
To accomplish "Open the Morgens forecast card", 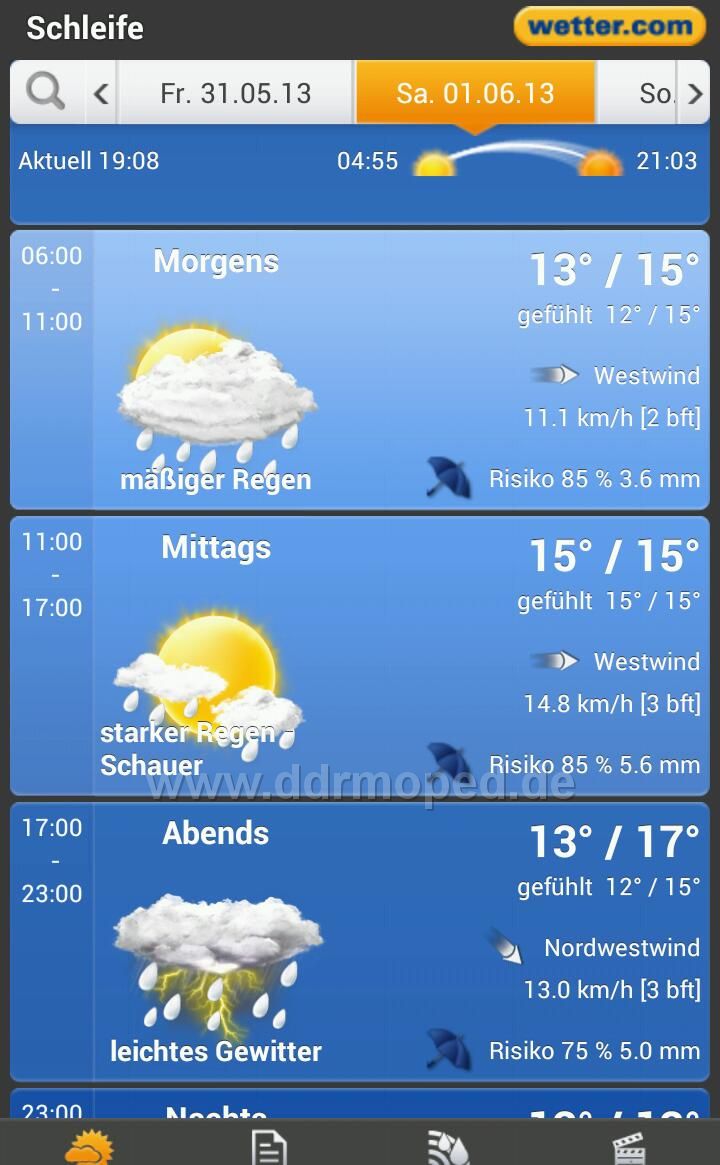I will coord(360,370).
